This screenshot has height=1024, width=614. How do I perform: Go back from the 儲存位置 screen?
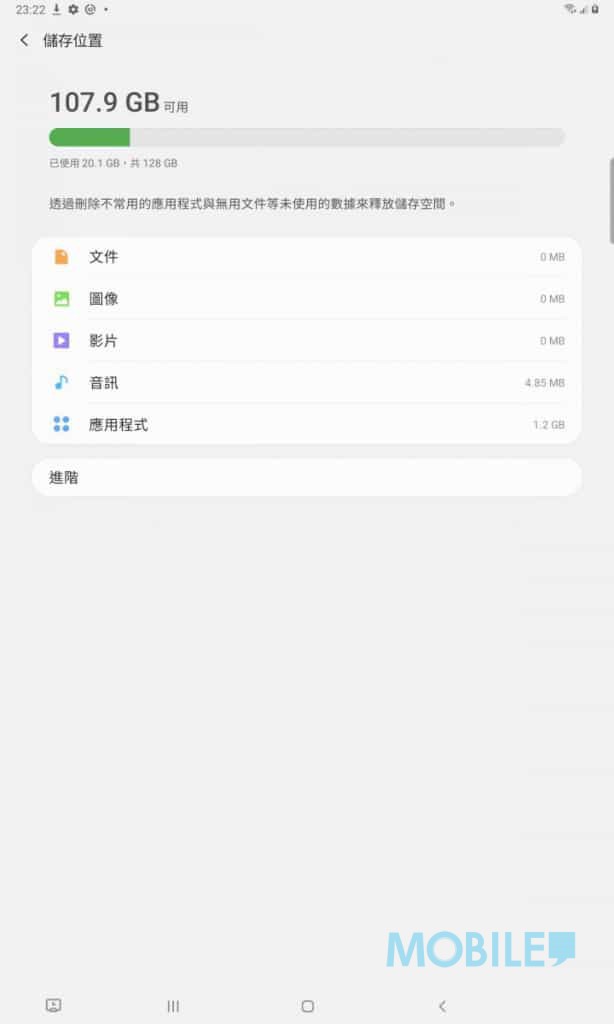point(24,41)
